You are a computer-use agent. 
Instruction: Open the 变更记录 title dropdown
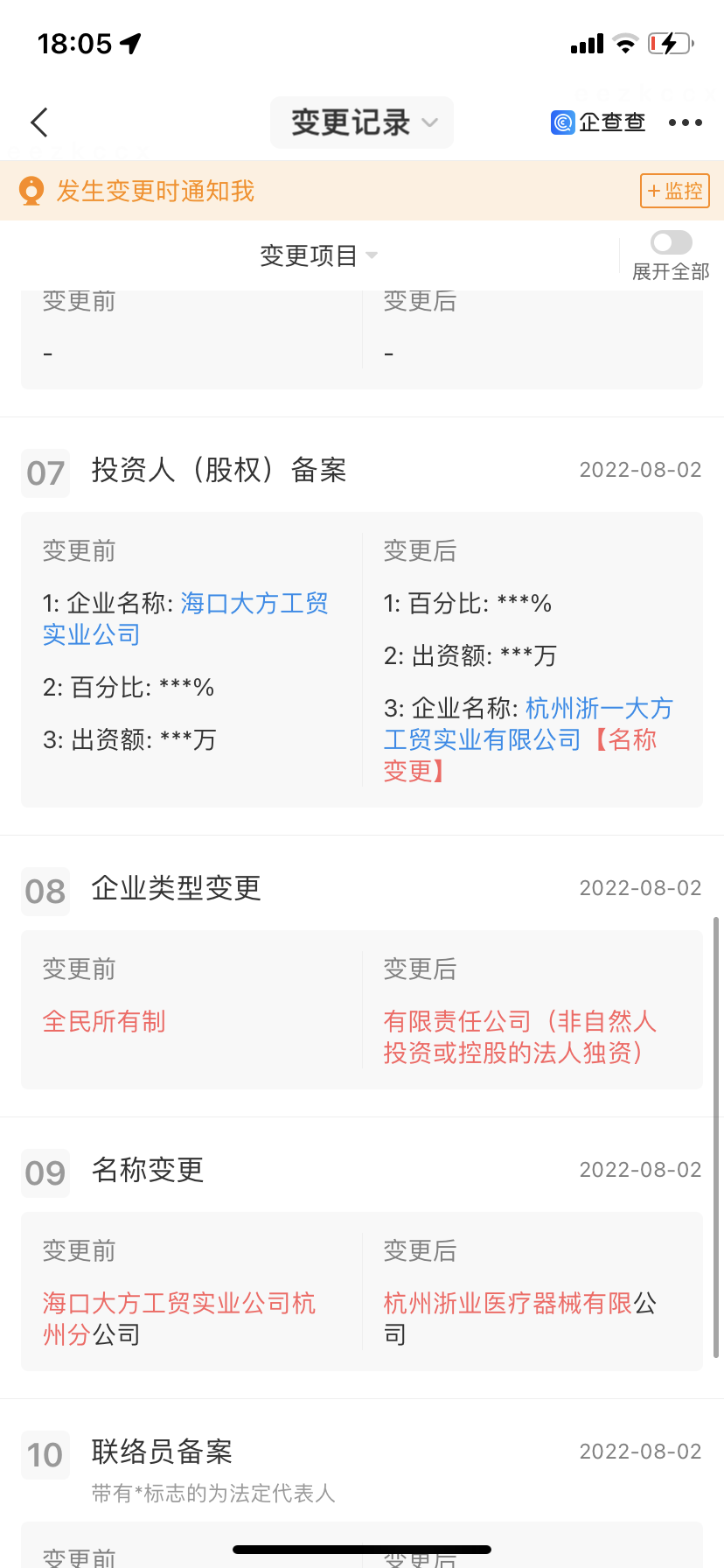pyautogui.click(x=362, y=122)
